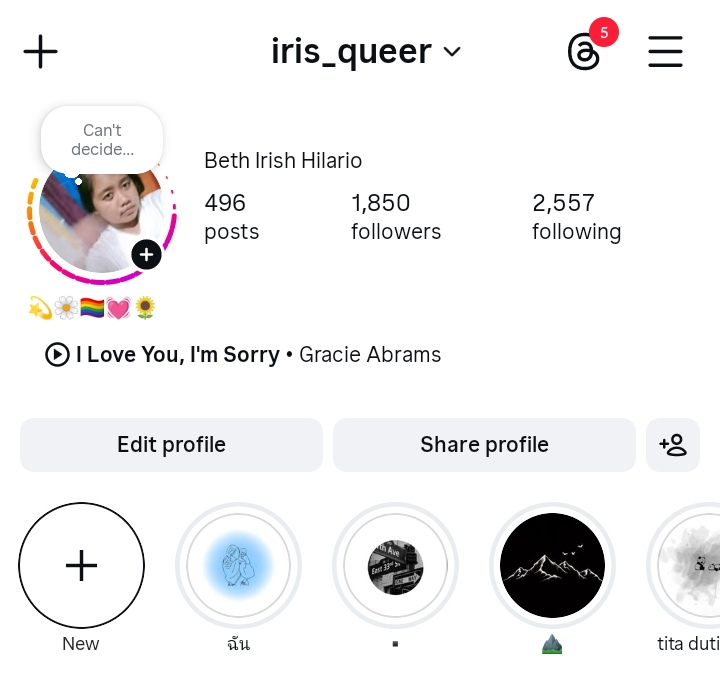The image size is (720, 679).
Task: Open the 496 posts count
Action: pos(231,216)
